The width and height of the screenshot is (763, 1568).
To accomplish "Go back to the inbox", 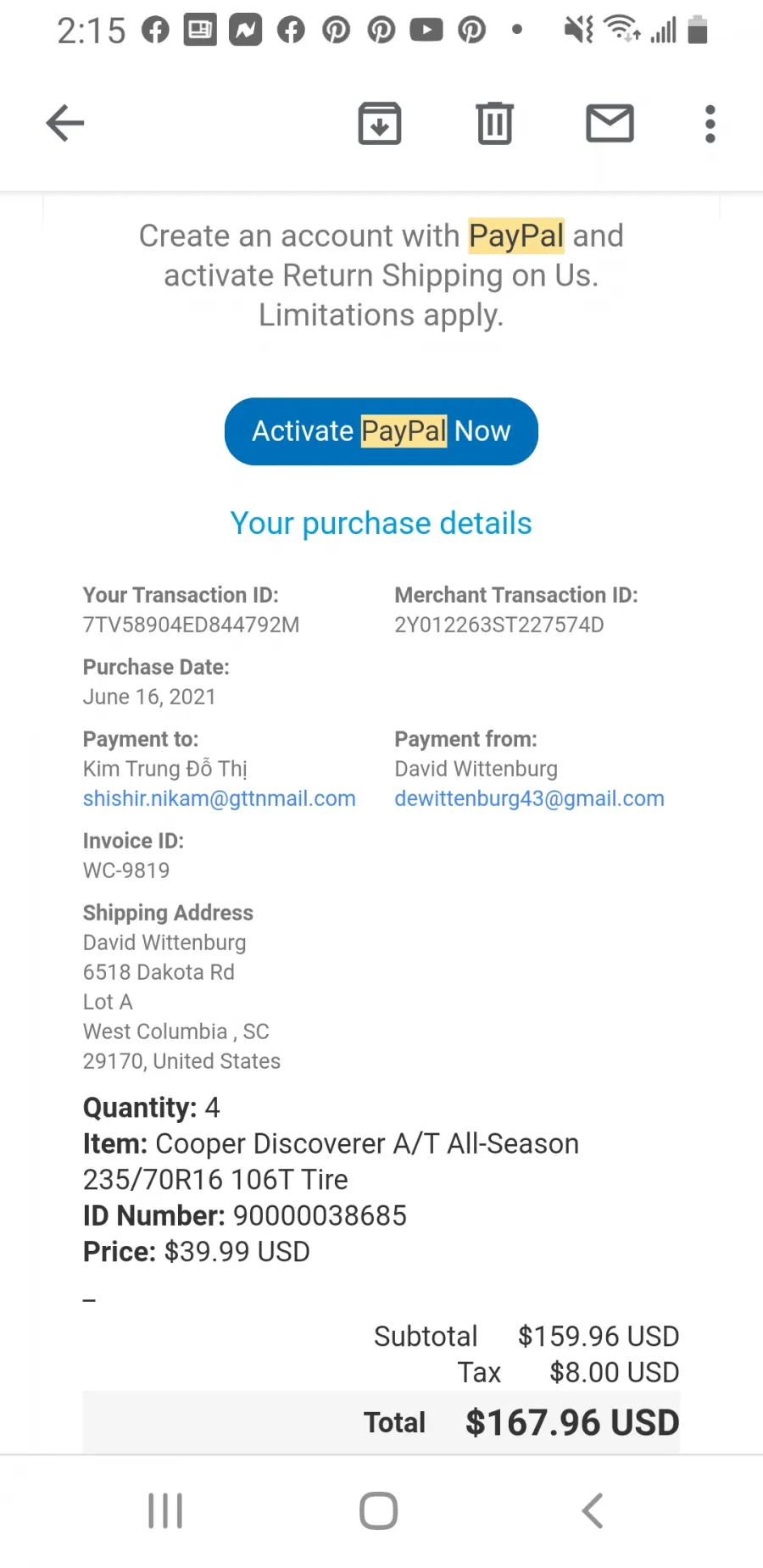I will tap(65, 124).
